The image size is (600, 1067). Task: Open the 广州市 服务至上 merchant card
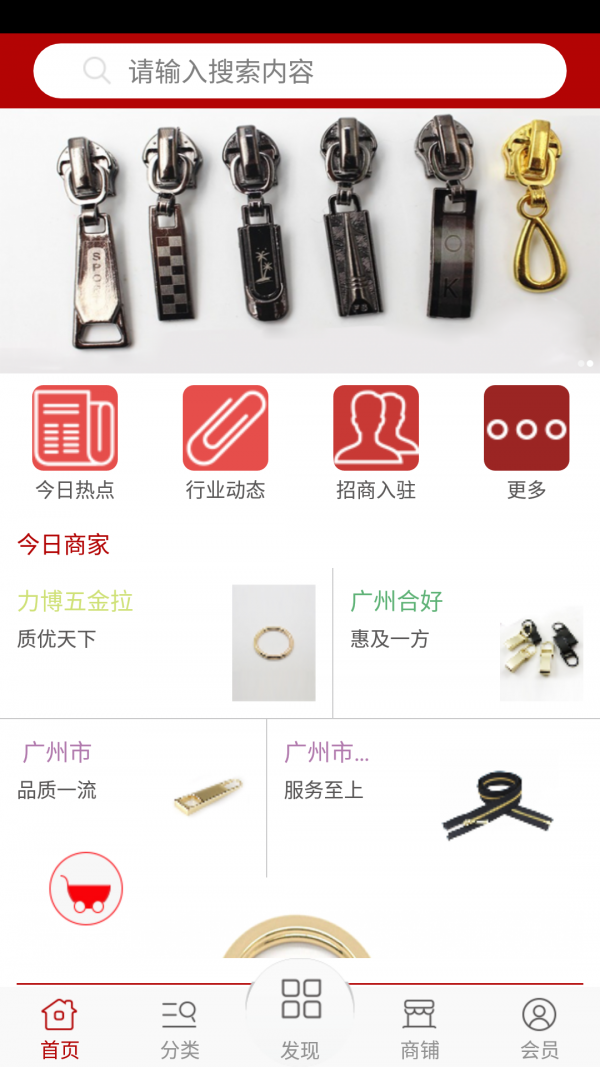(x=433, y=797)
